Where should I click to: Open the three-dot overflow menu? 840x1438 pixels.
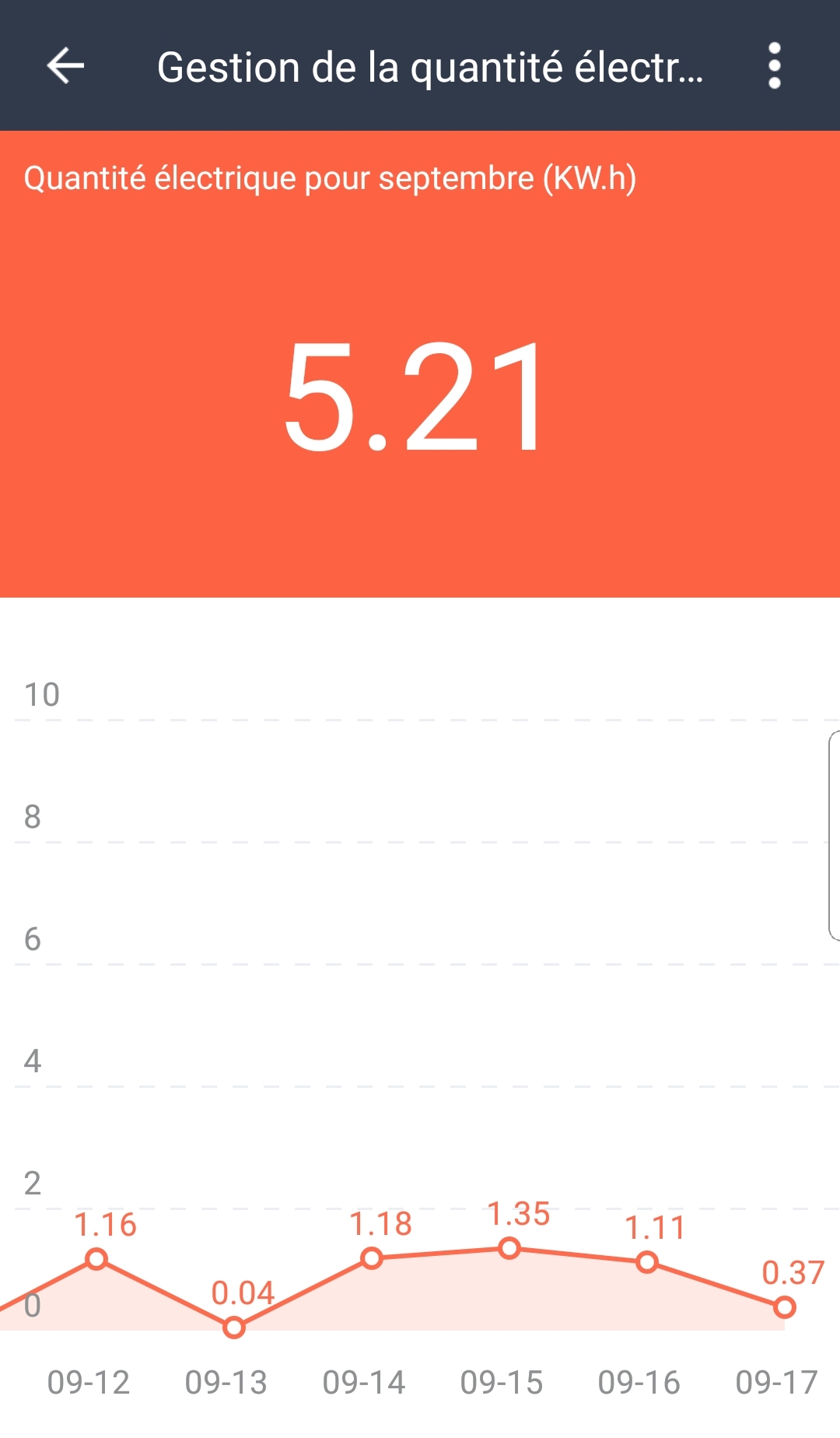774,65
